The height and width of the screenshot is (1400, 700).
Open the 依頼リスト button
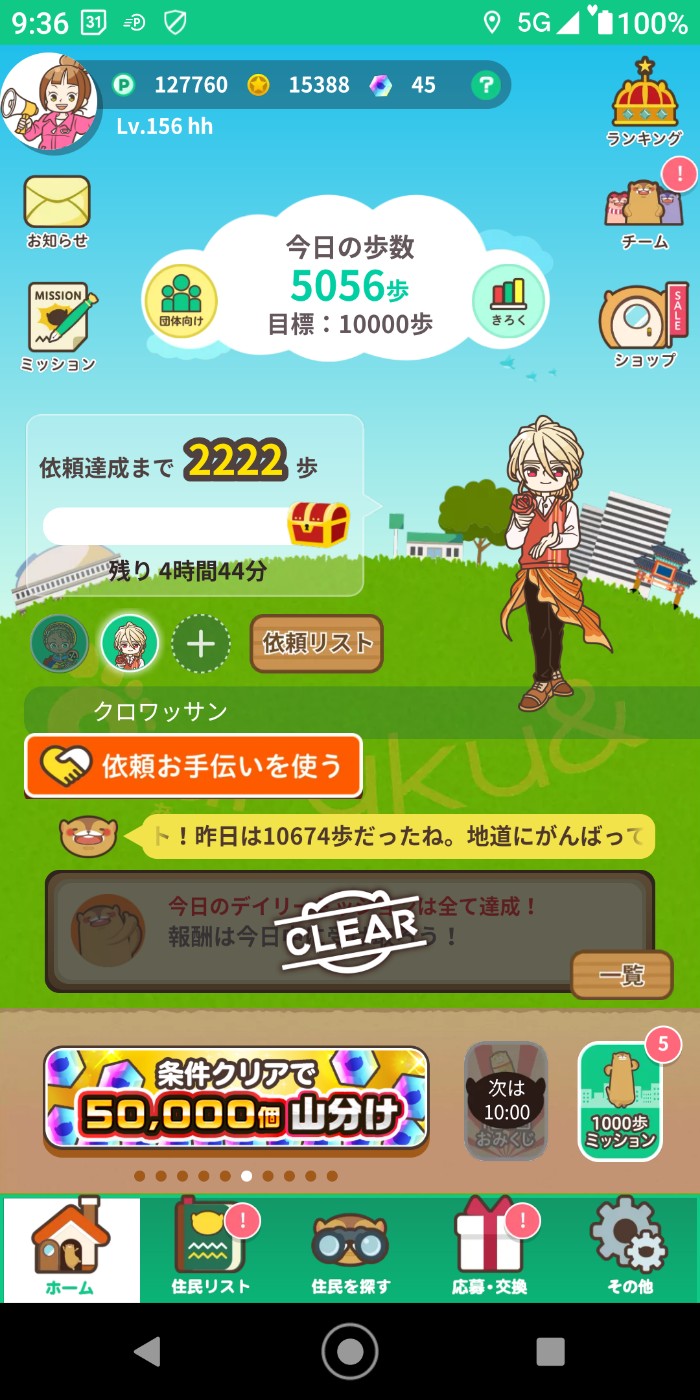[317, 643]
